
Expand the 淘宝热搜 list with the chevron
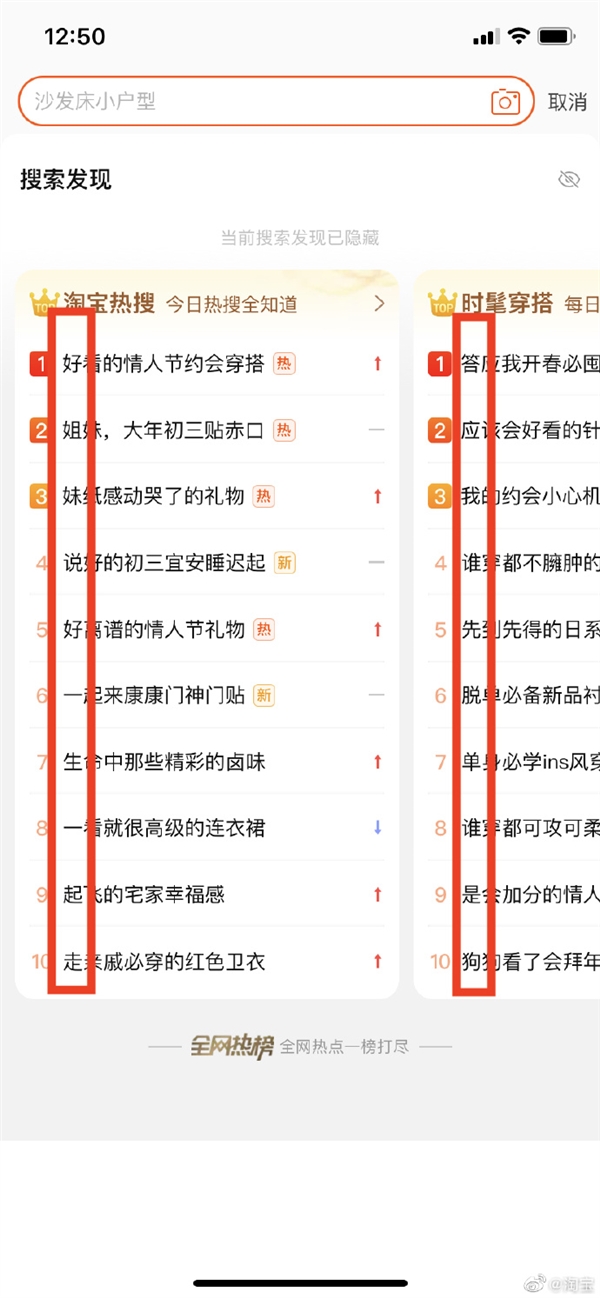pyautogui.click(x=379, y=304)
